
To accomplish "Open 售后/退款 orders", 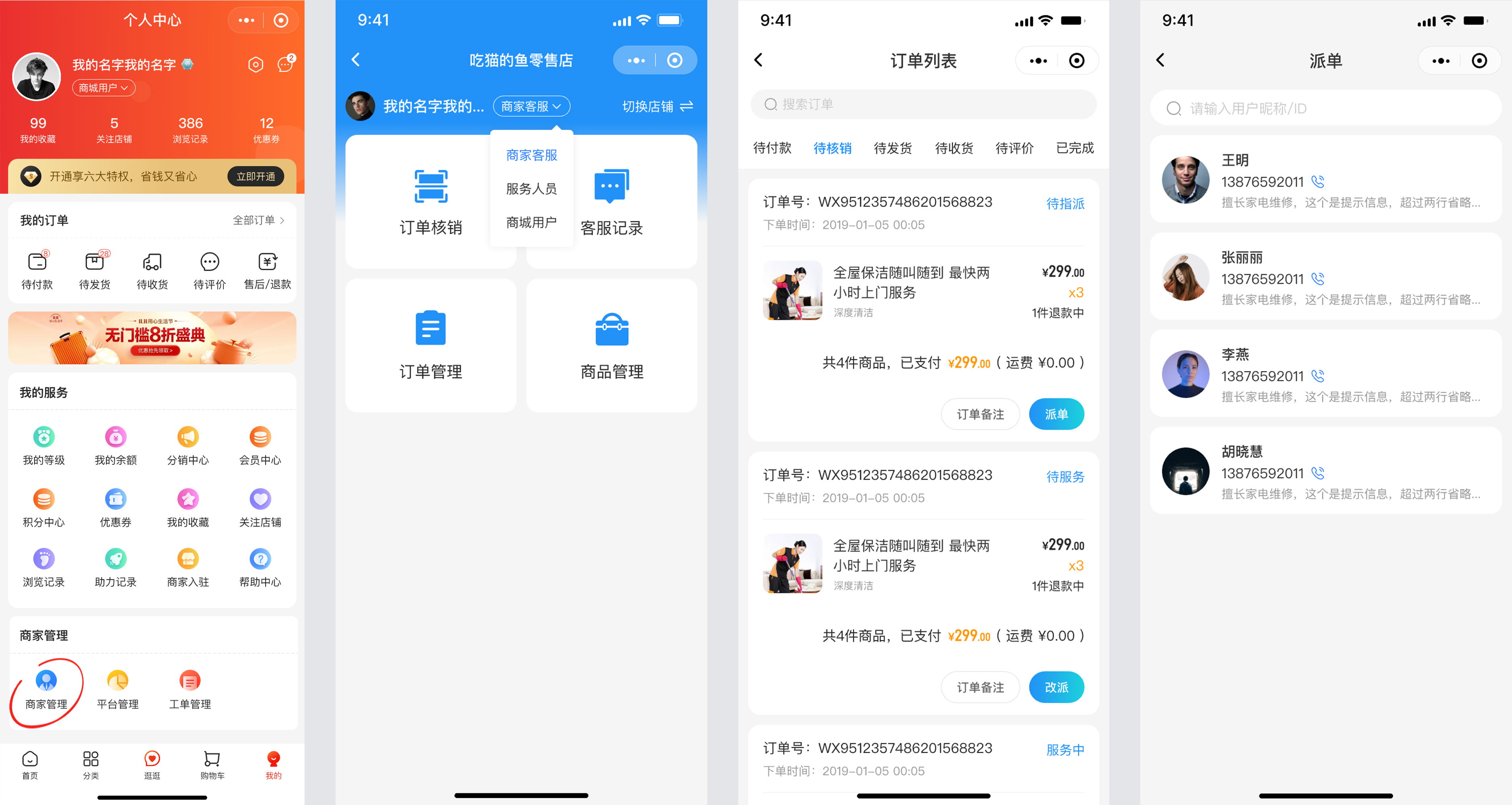I will pos(268,271).
